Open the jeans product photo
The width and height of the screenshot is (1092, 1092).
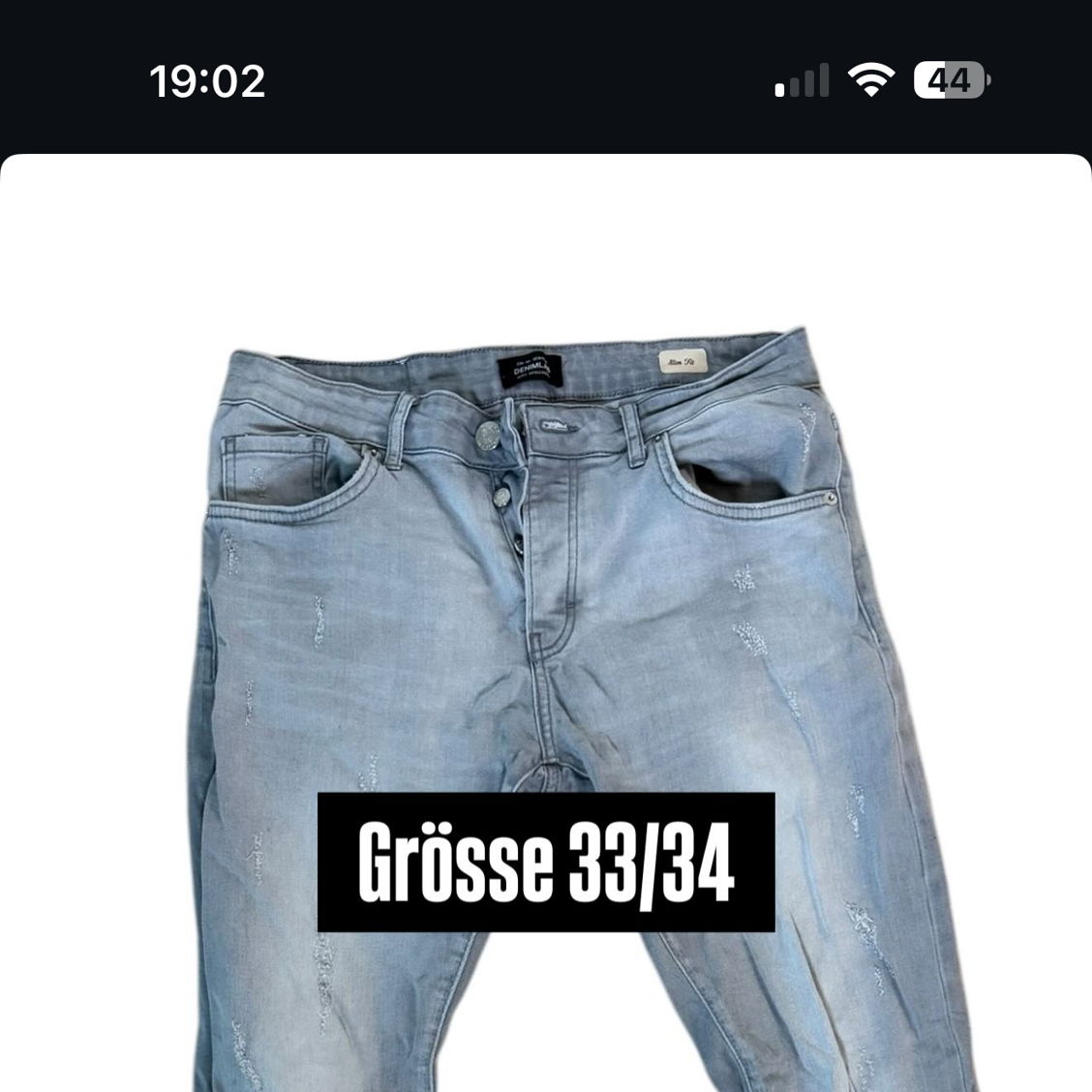coord(546,620)
